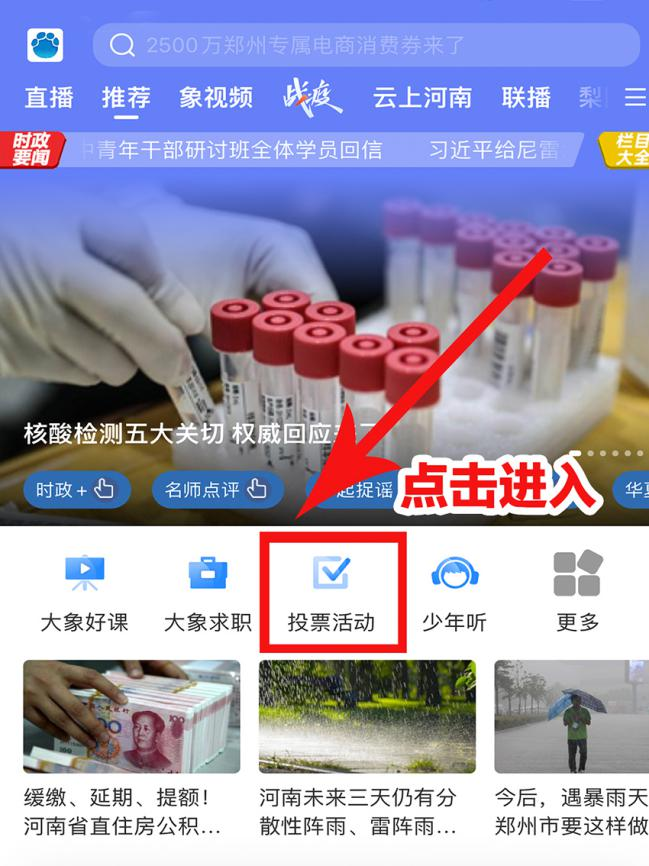Select the 名师点评 chip
Screen dimensions: 649x866
216,490
